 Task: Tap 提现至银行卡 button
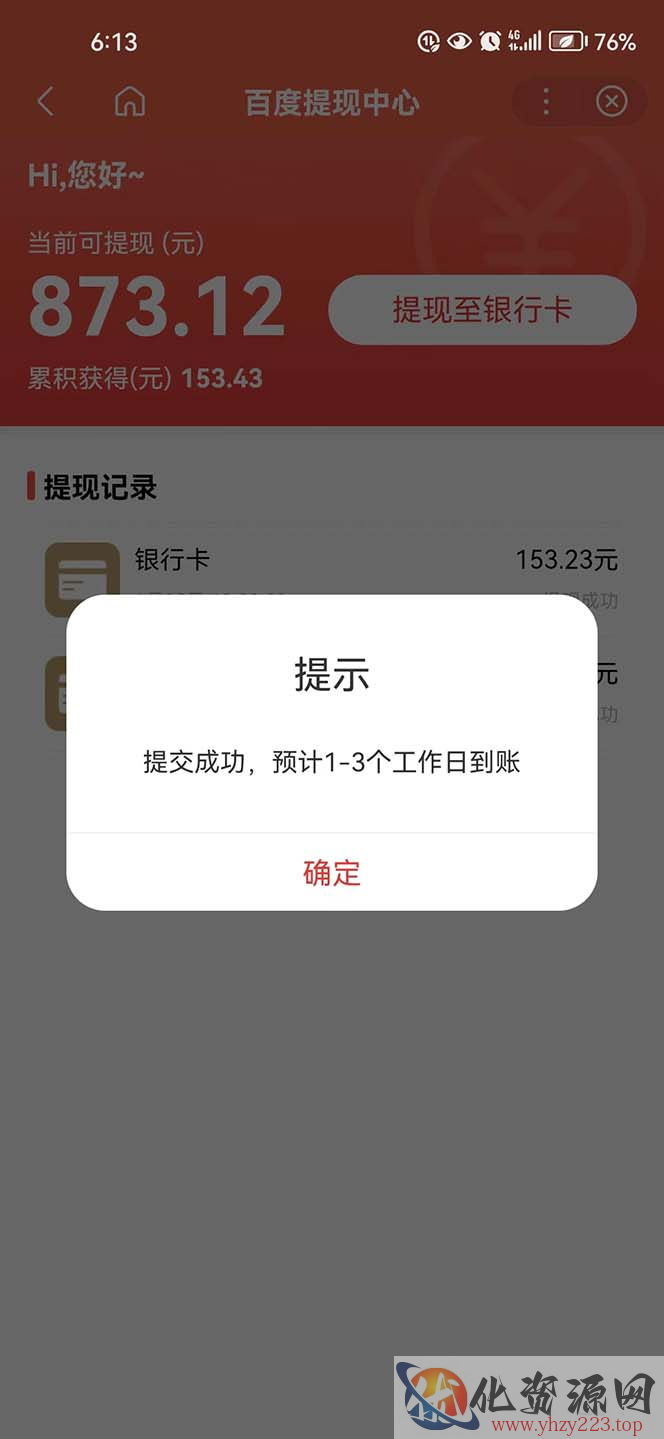click(x=482, y=310)
